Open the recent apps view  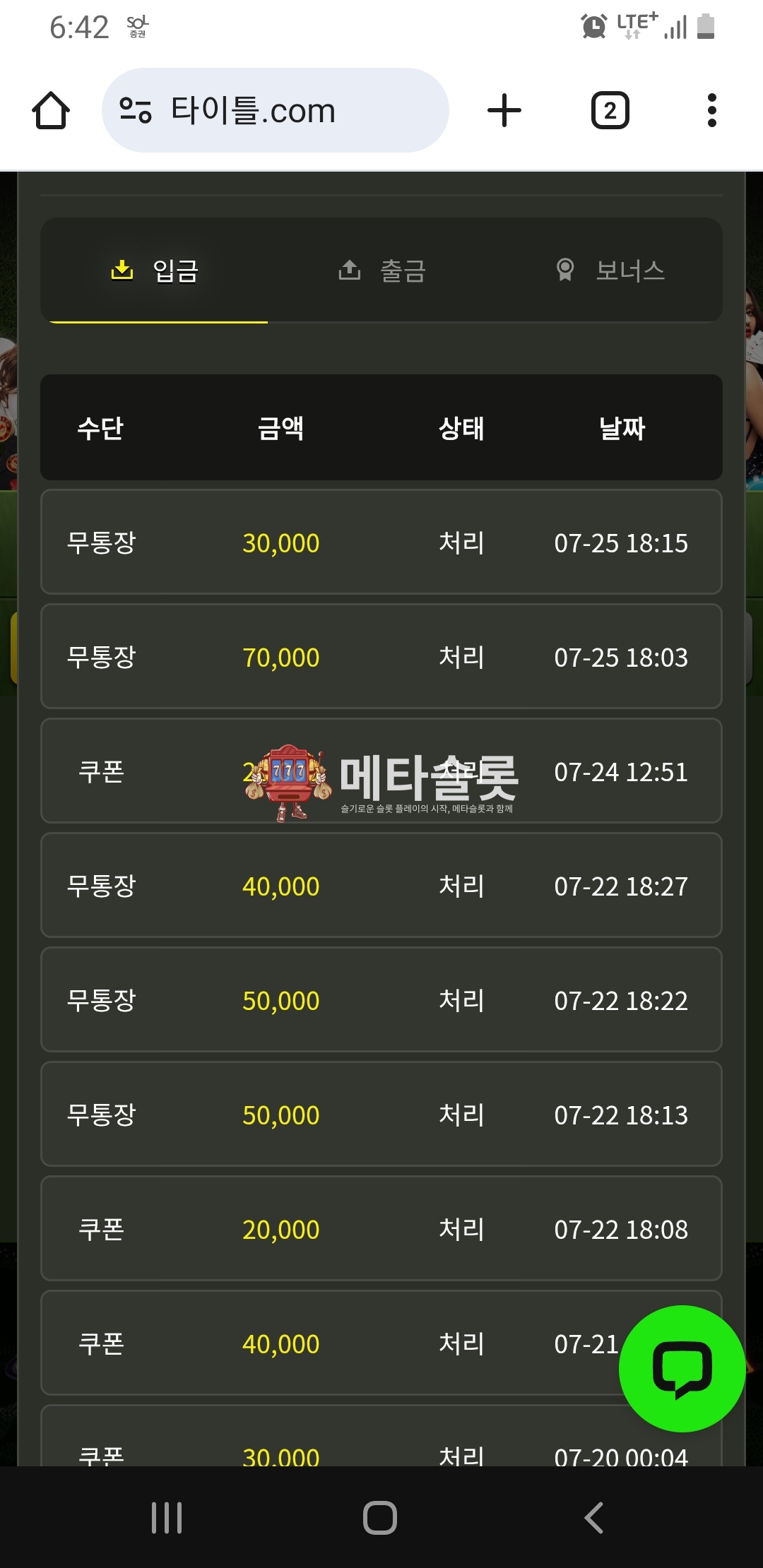[167, 1517]
